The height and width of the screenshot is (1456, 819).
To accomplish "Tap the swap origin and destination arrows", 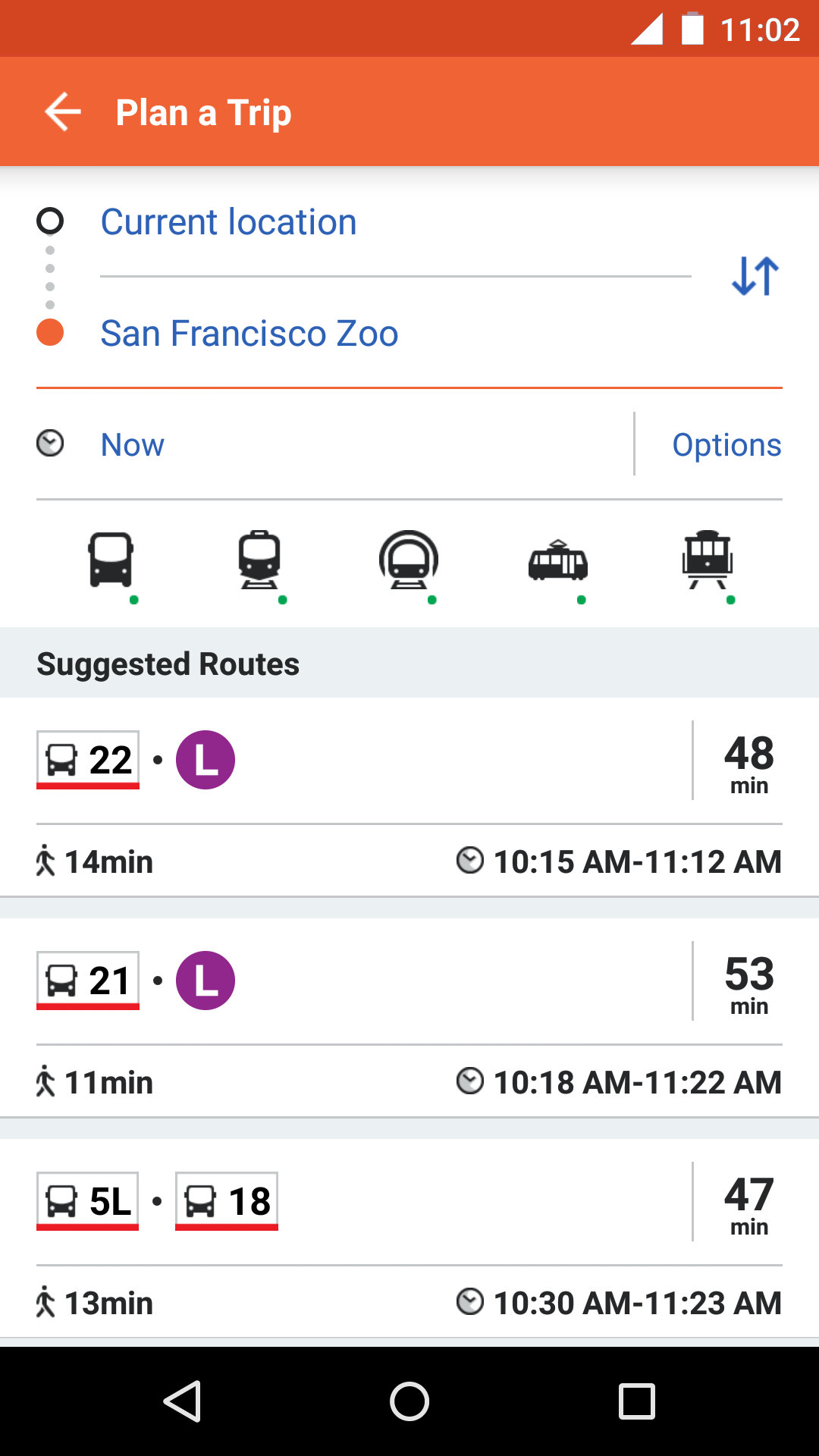I will tap(755, 276).
